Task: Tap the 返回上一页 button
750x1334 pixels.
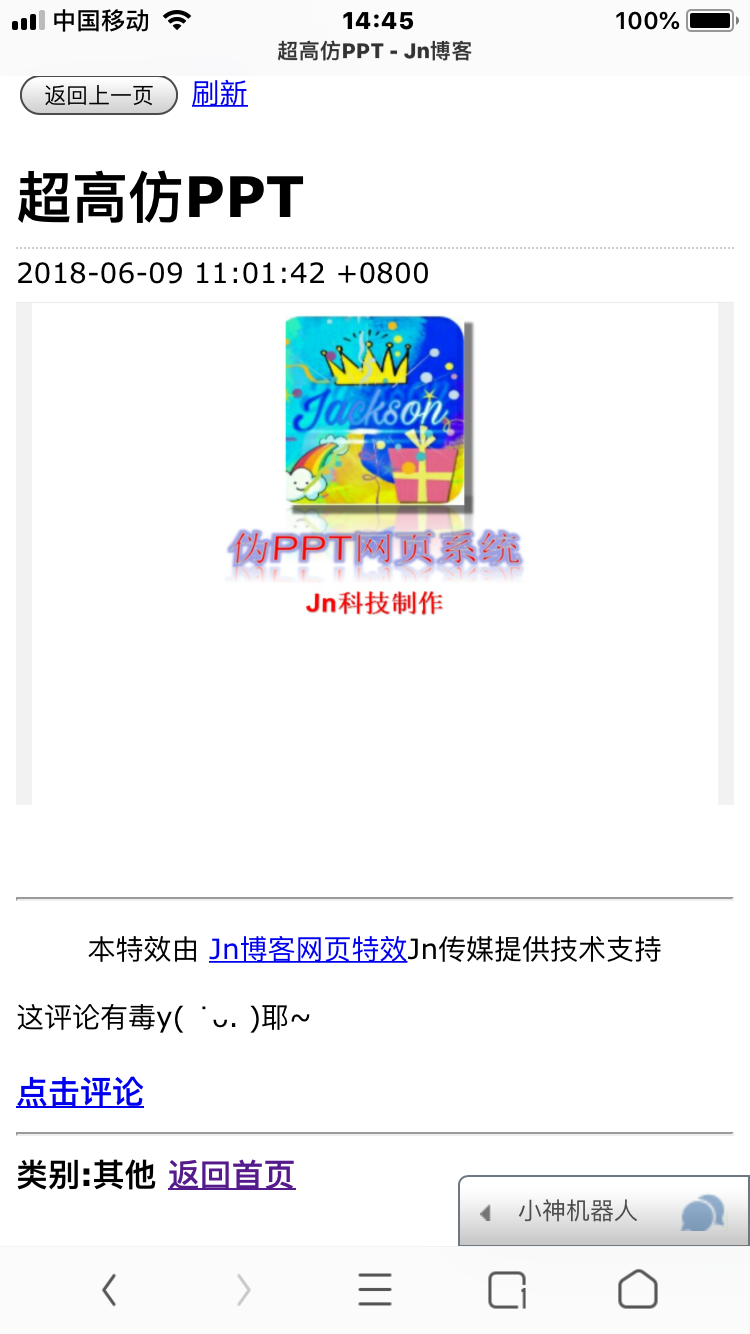Action: pos(98,96)
